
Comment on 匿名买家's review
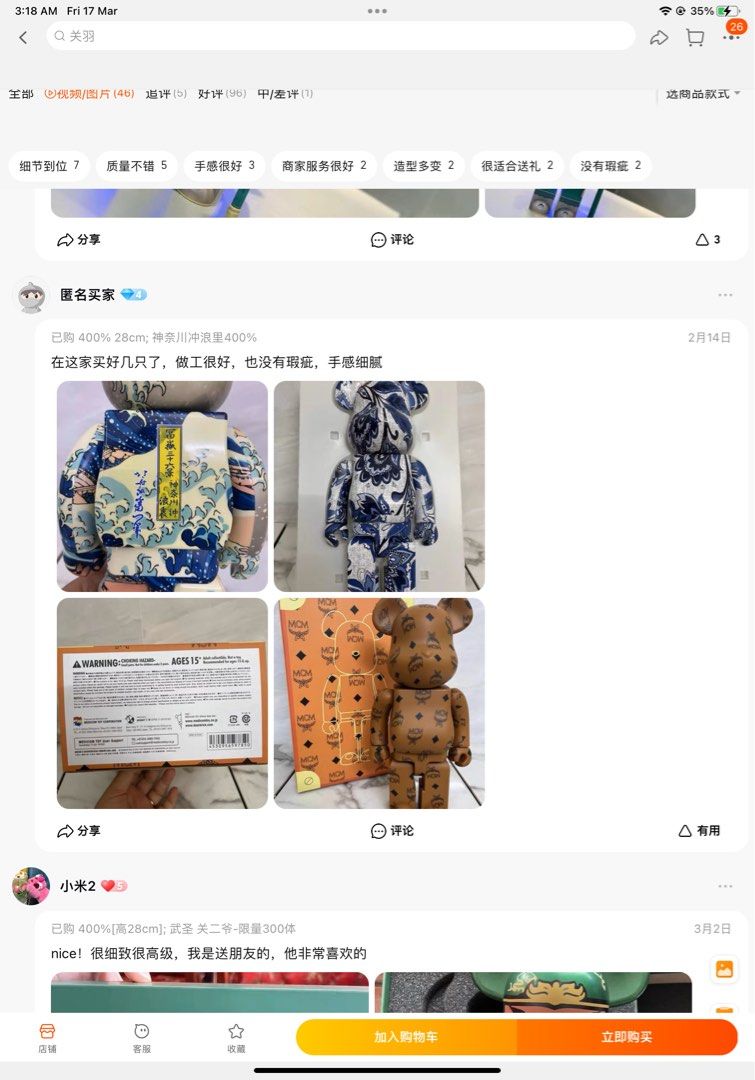[392, 831]
